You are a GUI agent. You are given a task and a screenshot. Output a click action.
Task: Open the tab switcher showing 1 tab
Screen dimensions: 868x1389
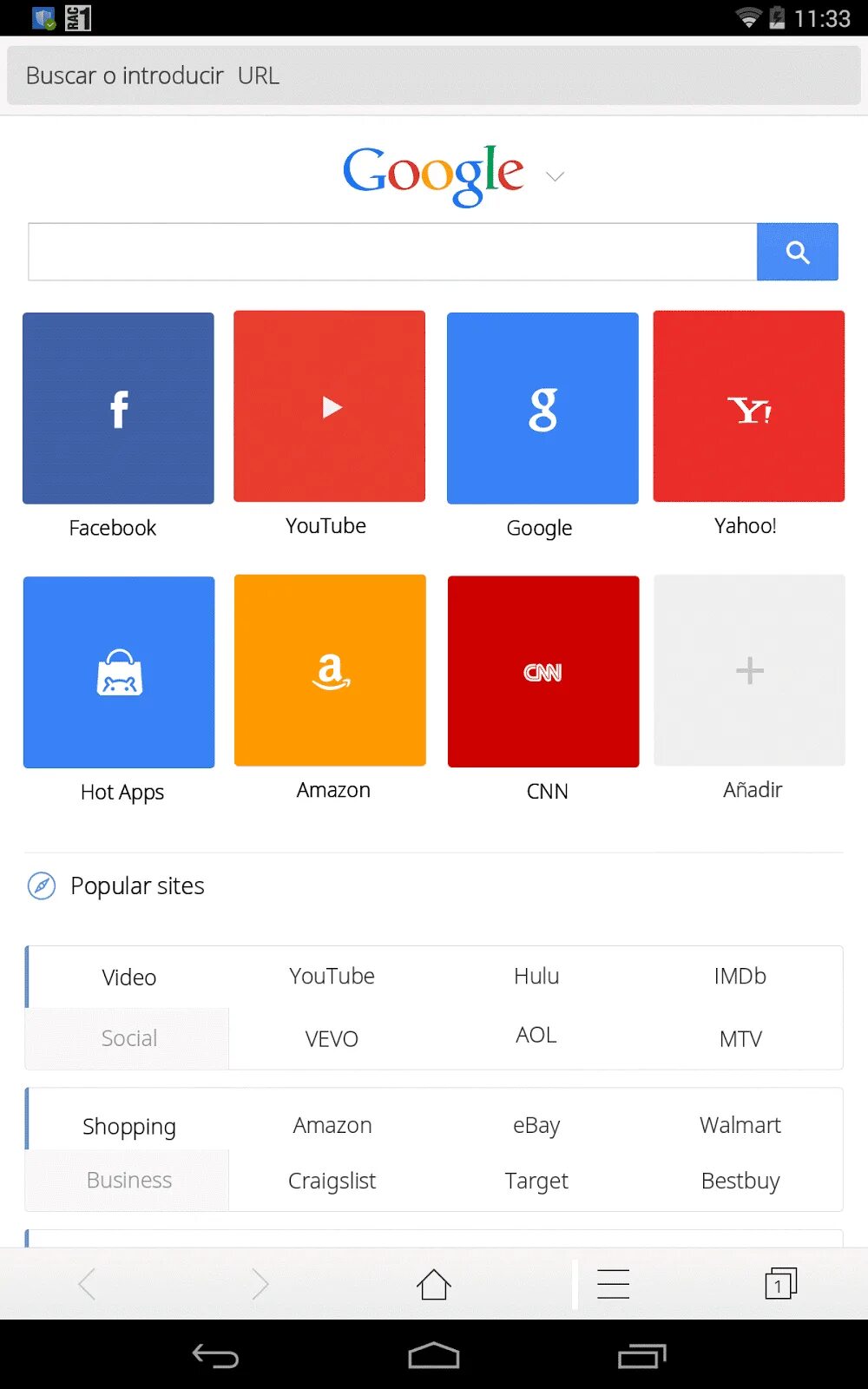780,1284
